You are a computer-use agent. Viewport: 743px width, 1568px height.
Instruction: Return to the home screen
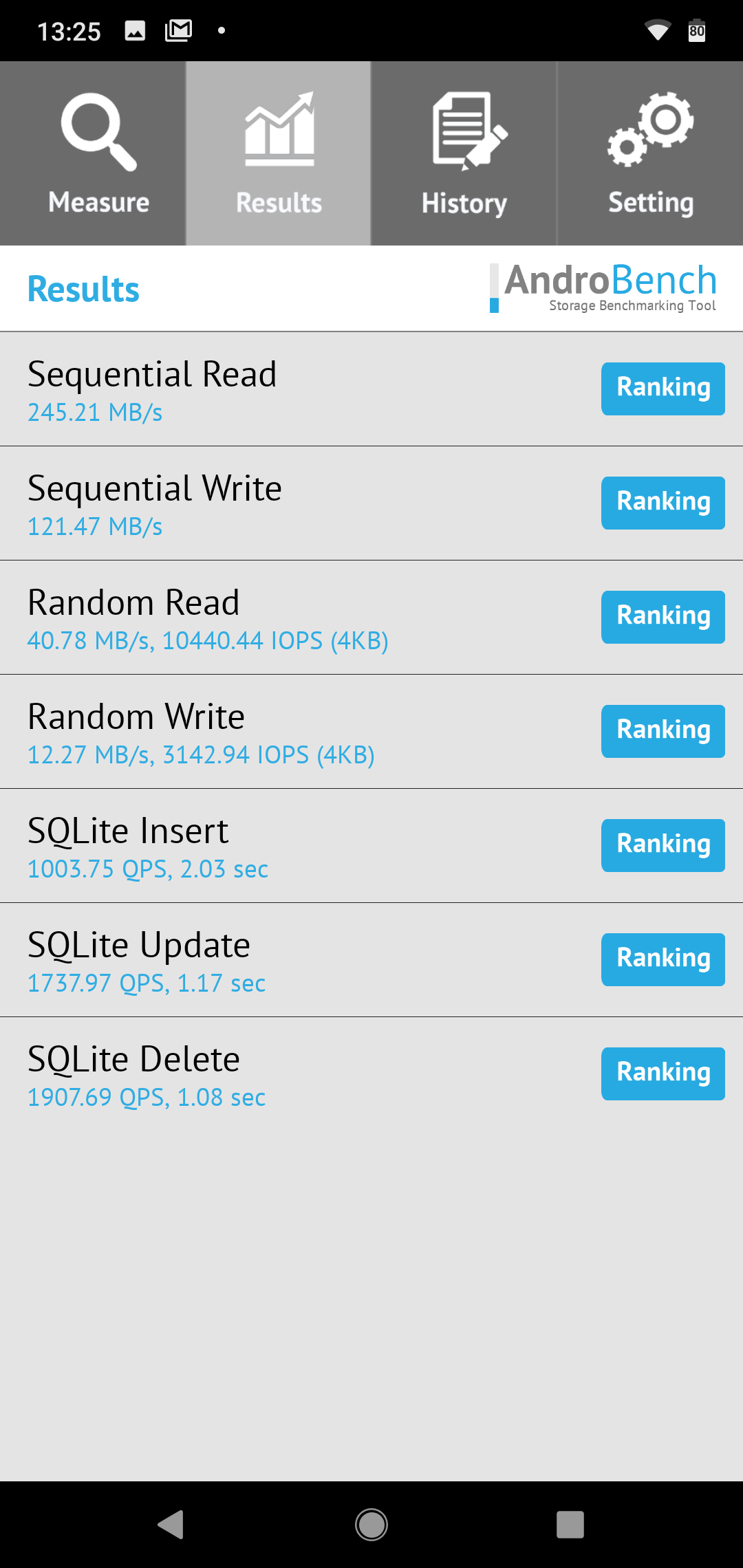(x=371, y=1525)
